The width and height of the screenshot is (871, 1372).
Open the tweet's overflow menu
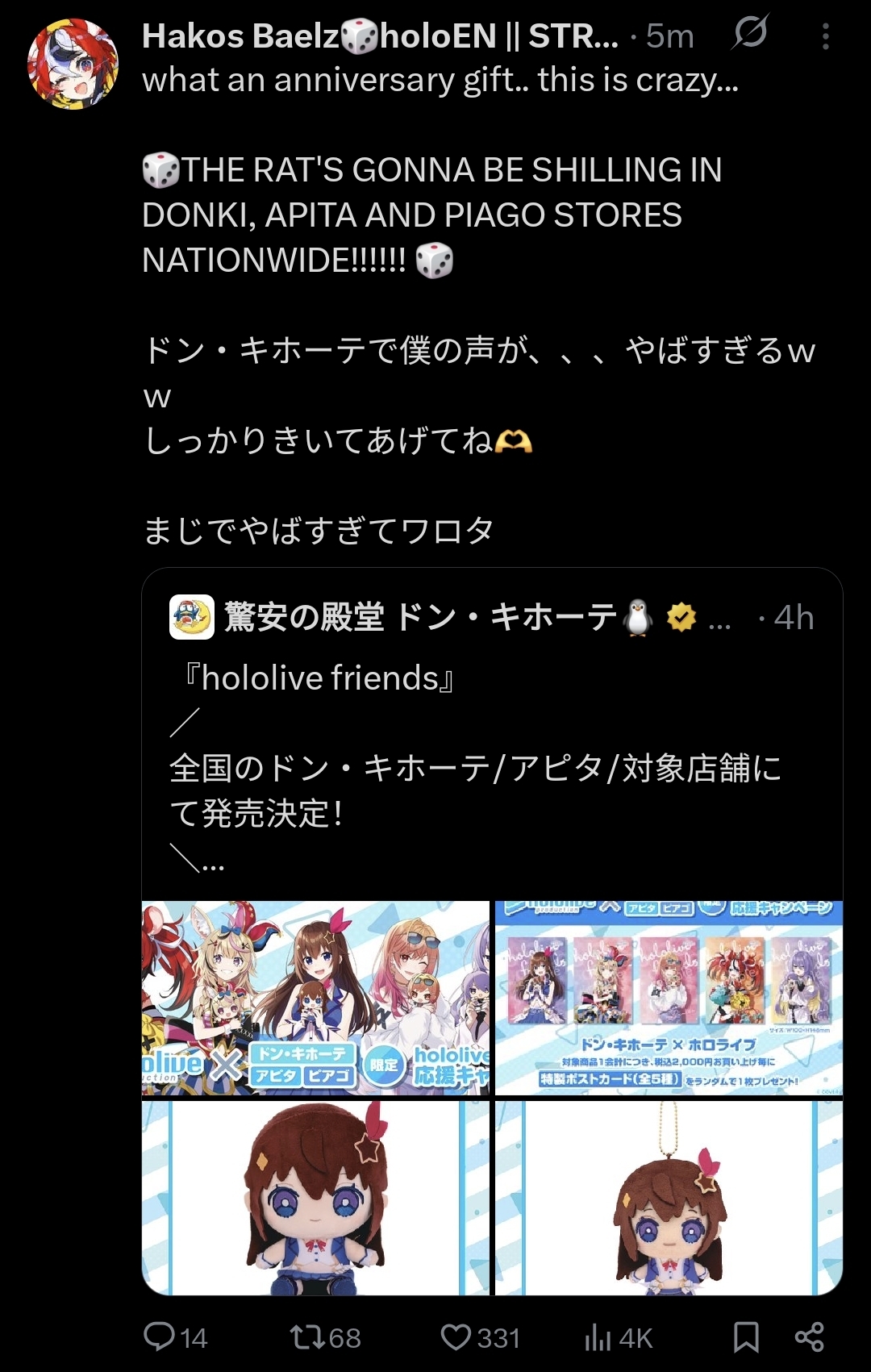point(825,36)
